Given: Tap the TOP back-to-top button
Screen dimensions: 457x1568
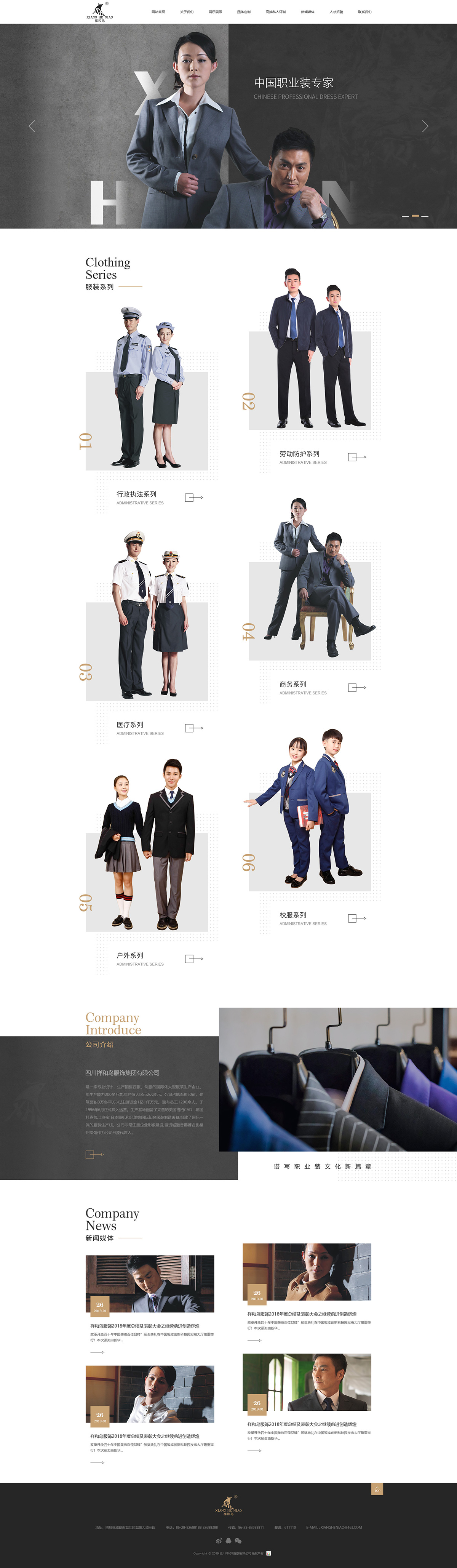Looking at the screenshot, I should point(377,1489).
